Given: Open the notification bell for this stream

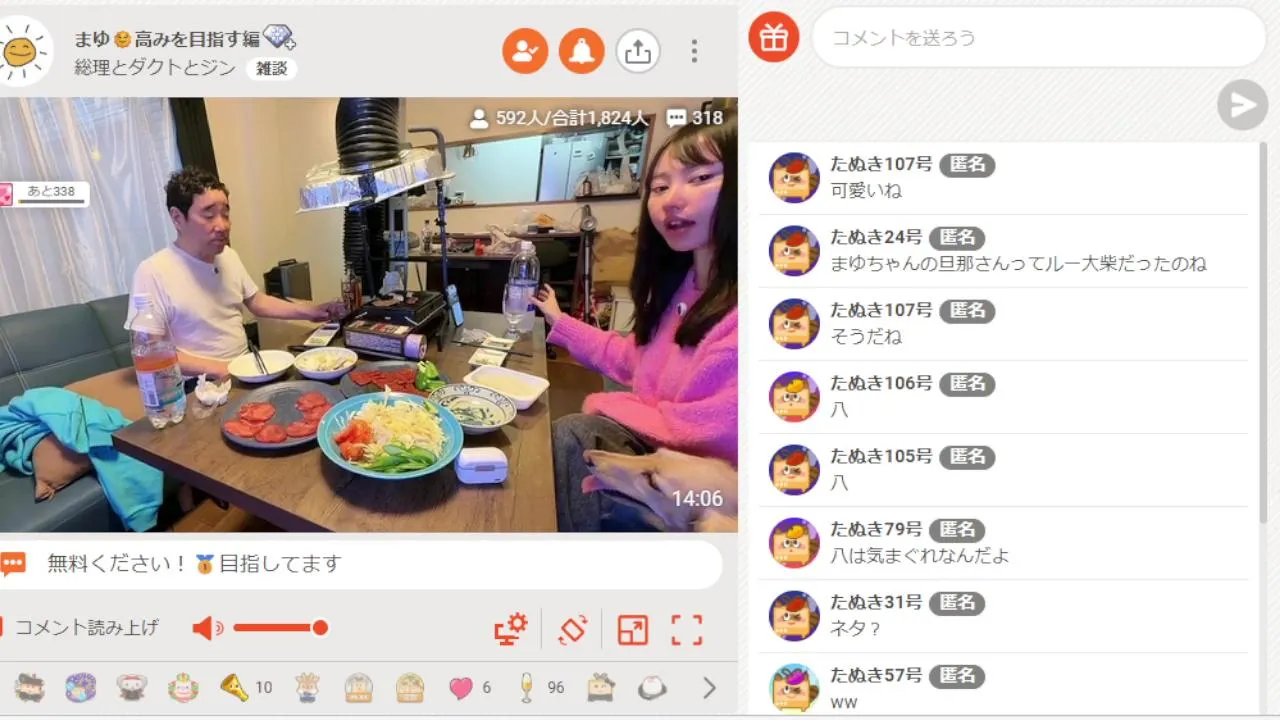Looking at the screenshot, I should tap(581, 51).
